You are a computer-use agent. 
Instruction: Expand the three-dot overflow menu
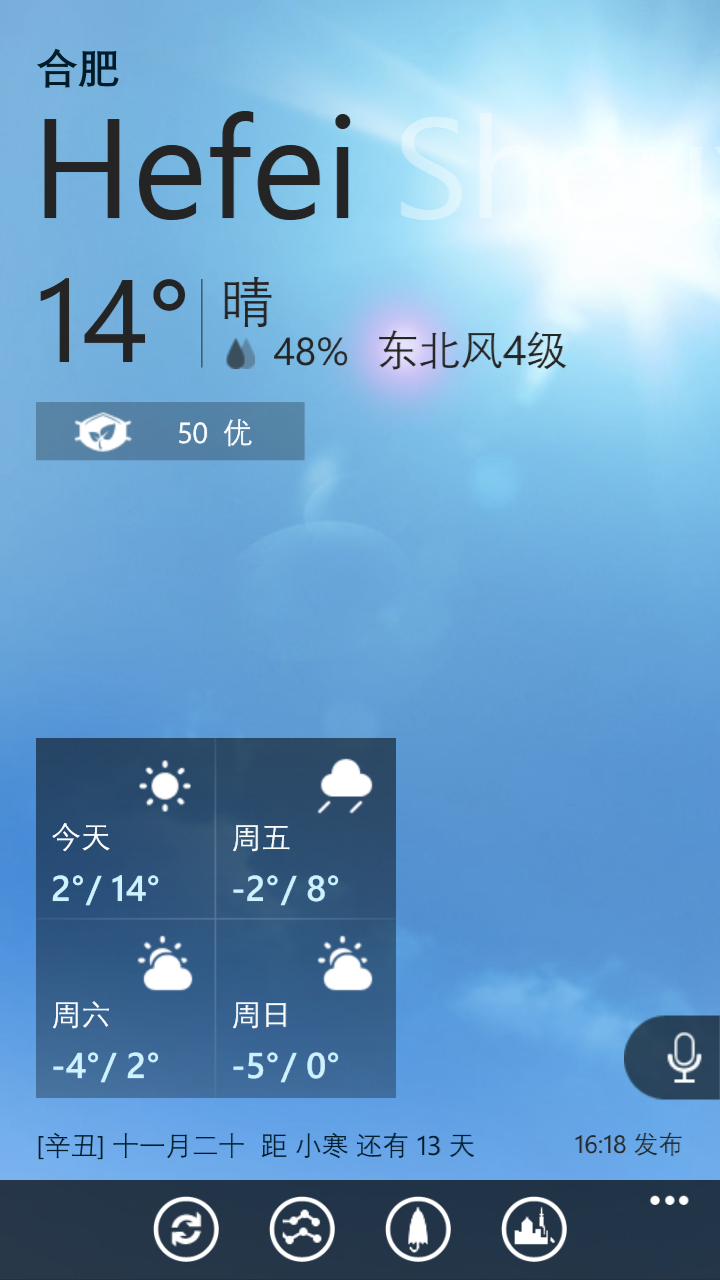coord(669,1201)
